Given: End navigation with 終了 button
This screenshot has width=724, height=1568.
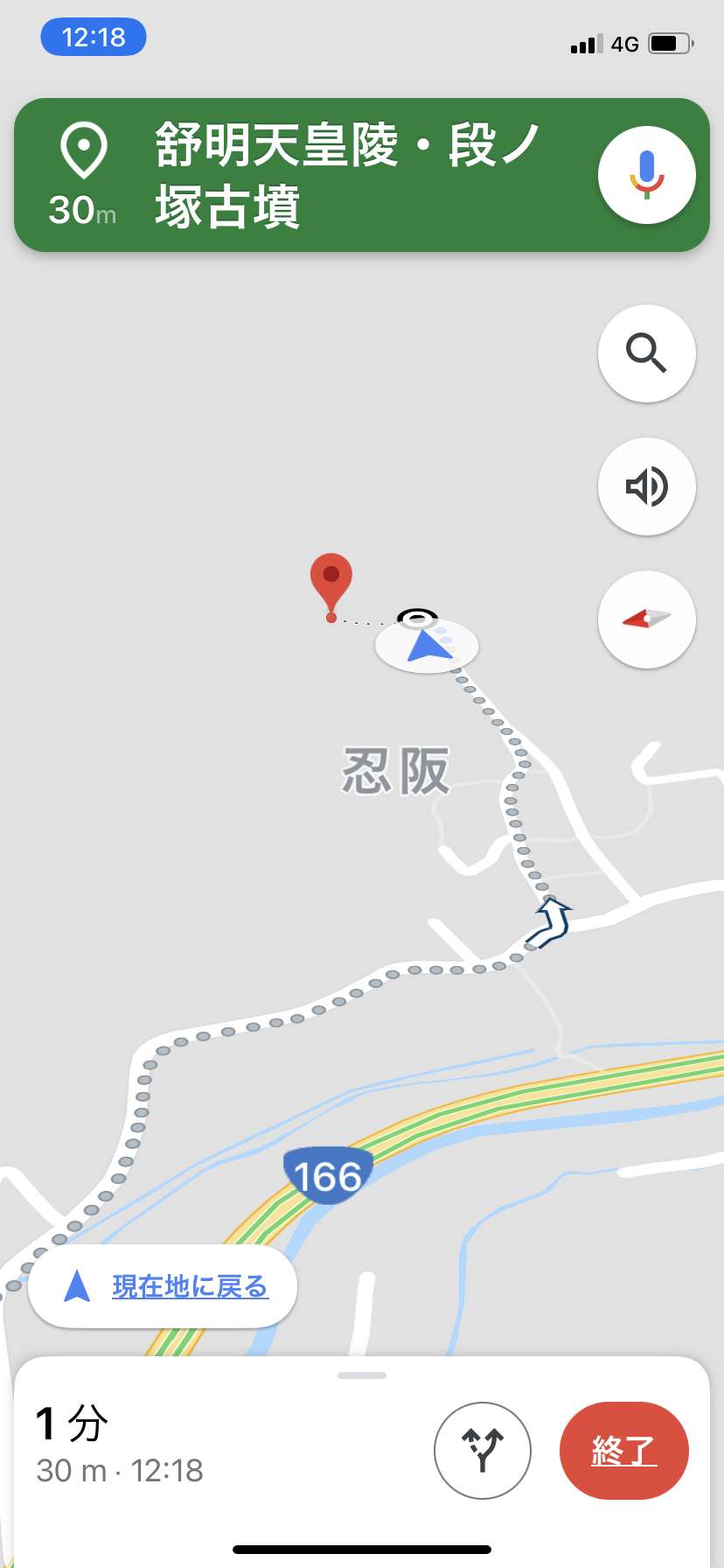Looking at the screenshot, I should pos(624,1451).
